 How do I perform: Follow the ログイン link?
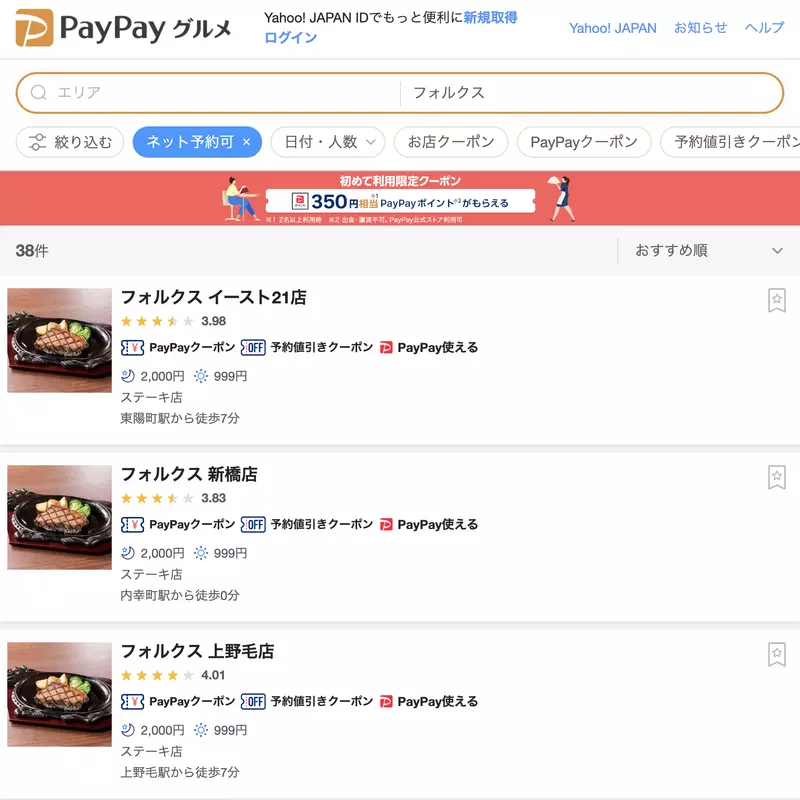pyautogui.click(x=291, y=38)
